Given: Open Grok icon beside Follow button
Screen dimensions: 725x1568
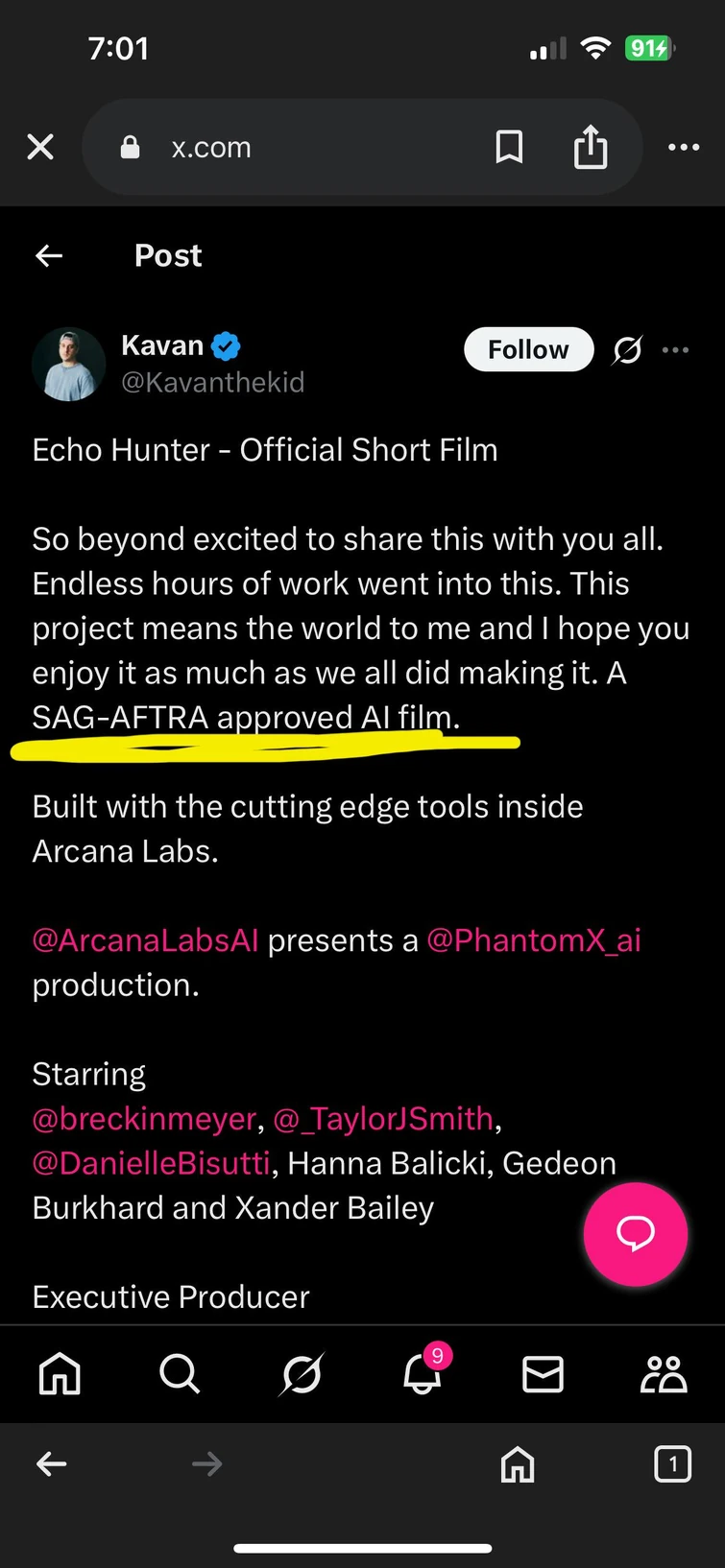Looking at the screenshot, I should point(628,350).
